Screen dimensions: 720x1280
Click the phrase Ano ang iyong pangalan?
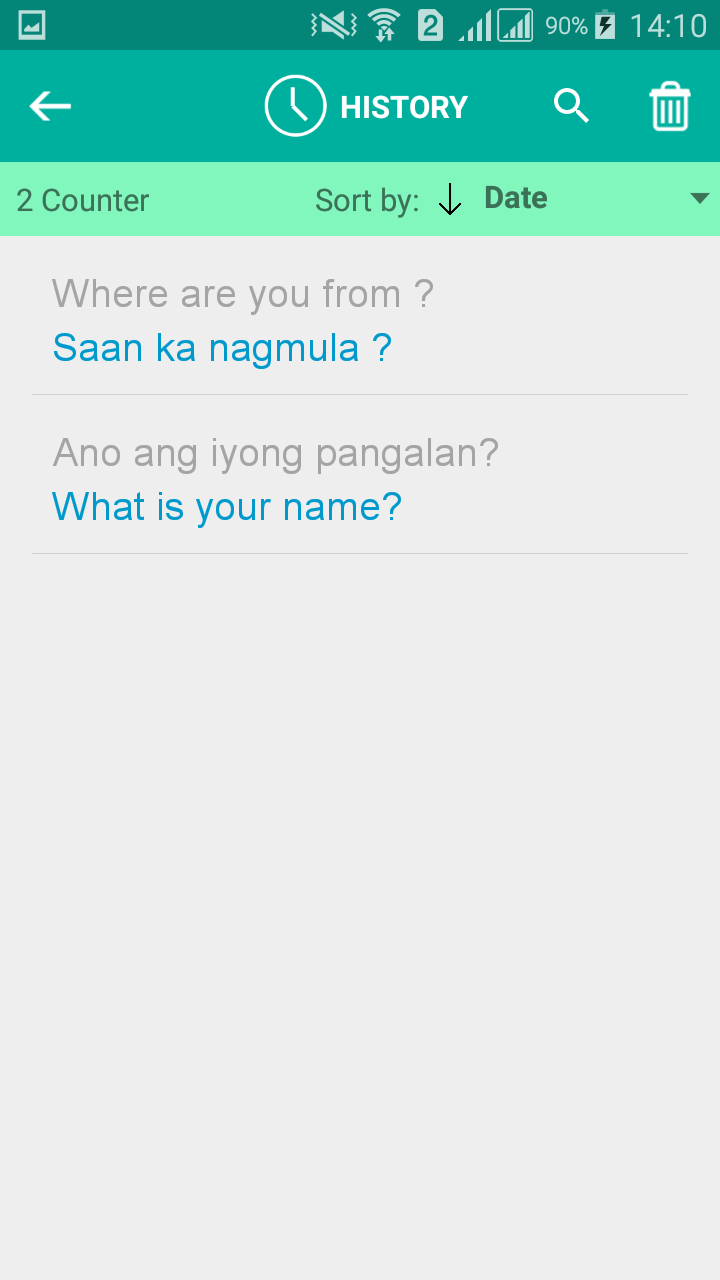[x=274, y=452]
